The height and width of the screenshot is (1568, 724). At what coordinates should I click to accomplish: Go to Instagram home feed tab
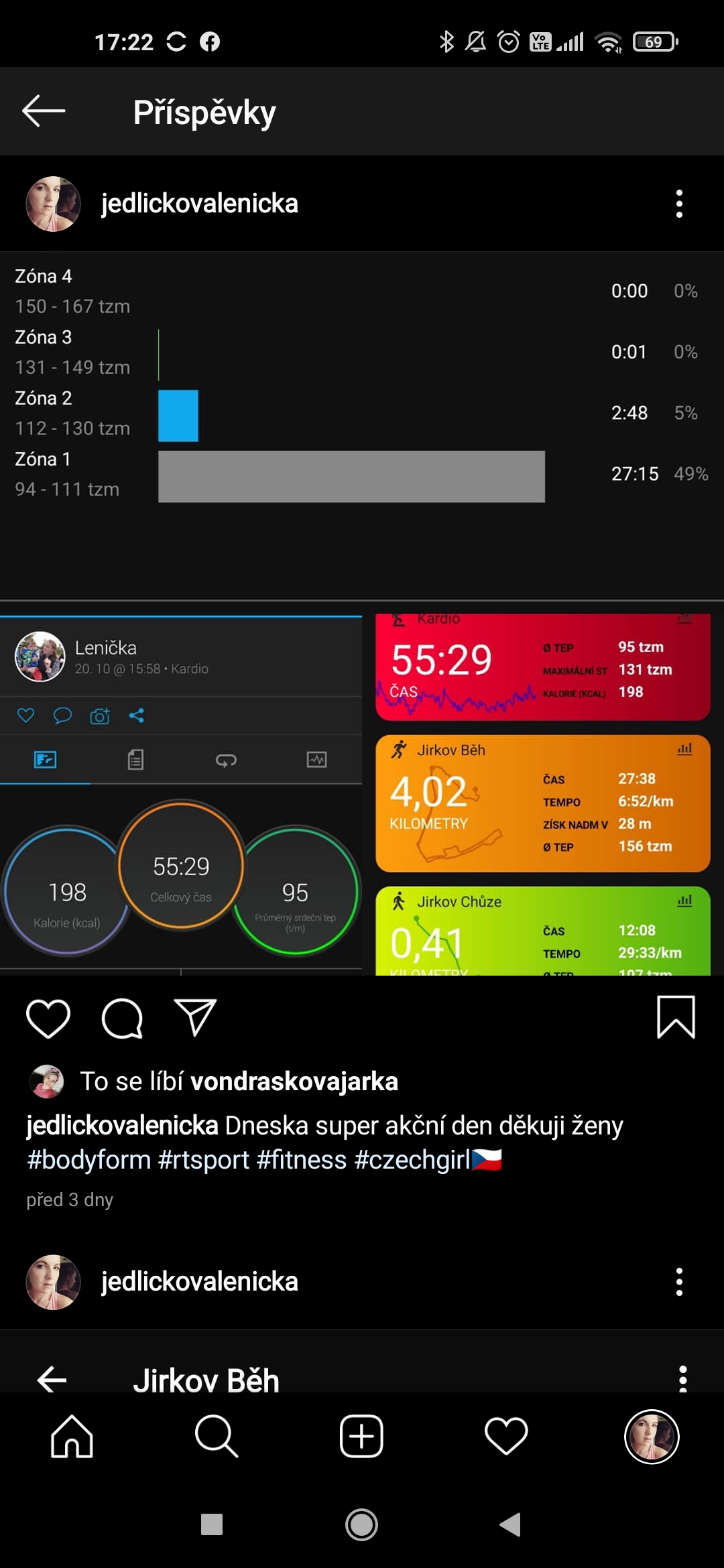pyautogui.click(x=72, y=1437)
